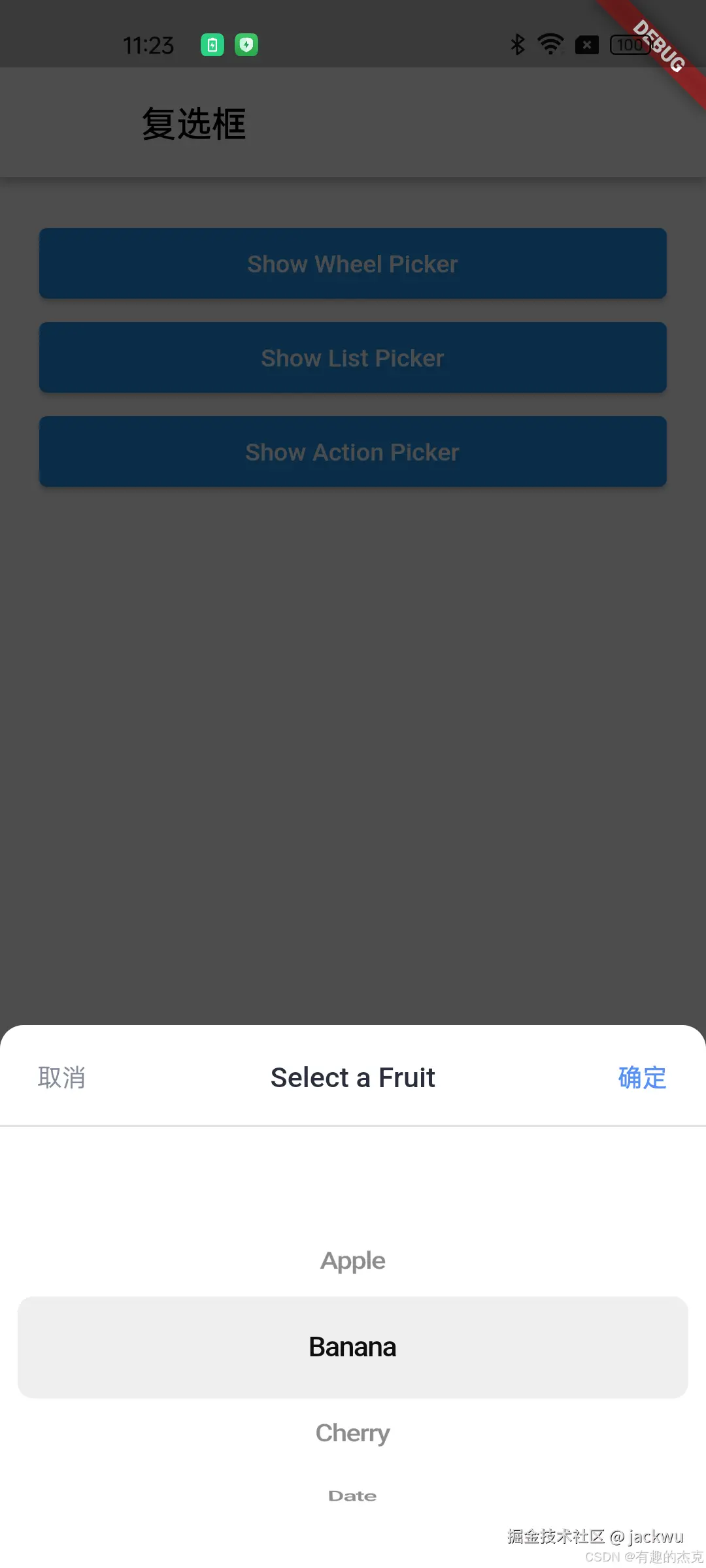This screenshot has width=706, height=1568.
Task: Tap the clock showing 11:23
Action: (148, 45)
